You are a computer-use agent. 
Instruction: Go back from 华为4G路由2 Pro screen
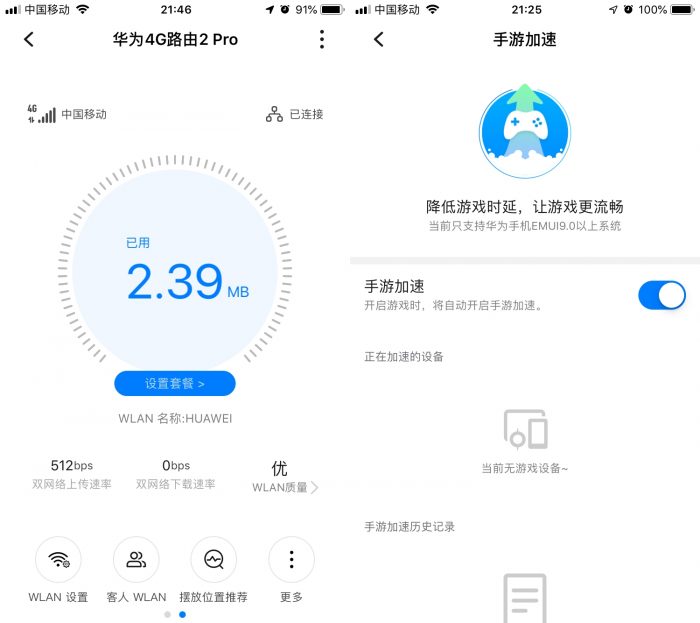point(29,40)
